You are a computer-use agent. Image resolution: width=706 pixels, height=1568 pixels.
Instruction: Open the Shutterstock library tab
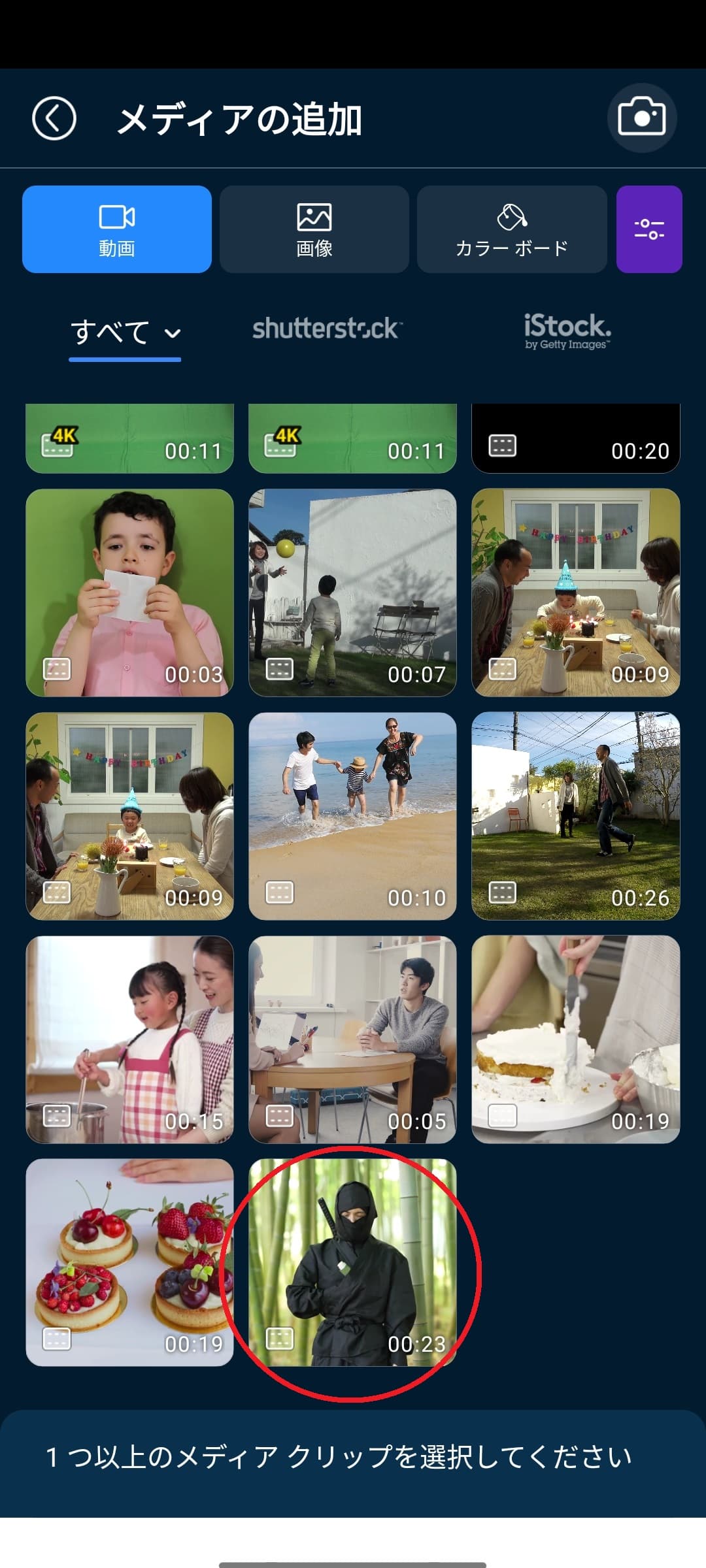coord(327,329)
